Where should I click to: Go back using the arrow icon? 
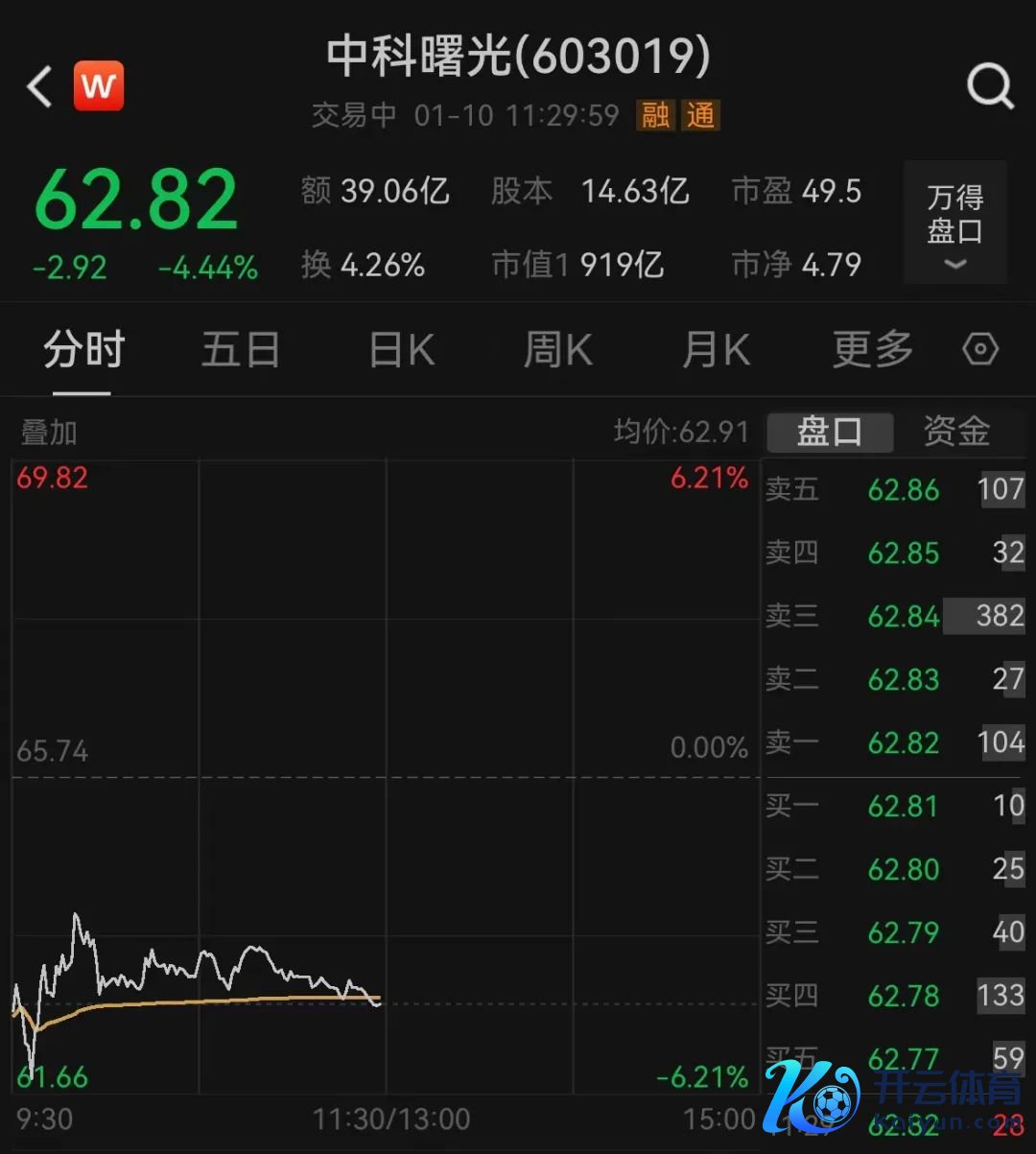[x=38, y=87]
